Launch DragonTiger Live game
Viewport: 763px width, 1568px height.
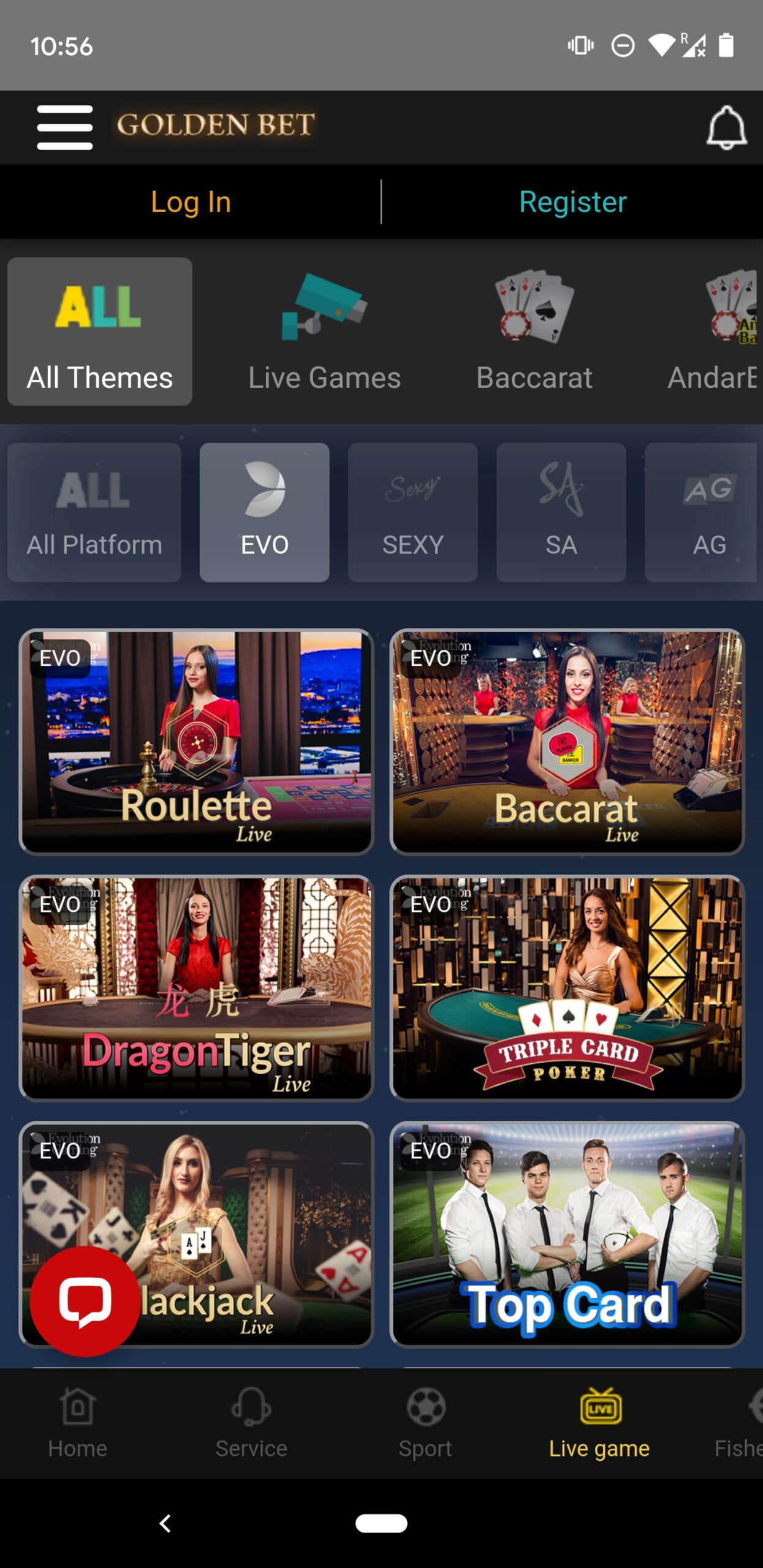pyautogui.click(x=196, y=988)
